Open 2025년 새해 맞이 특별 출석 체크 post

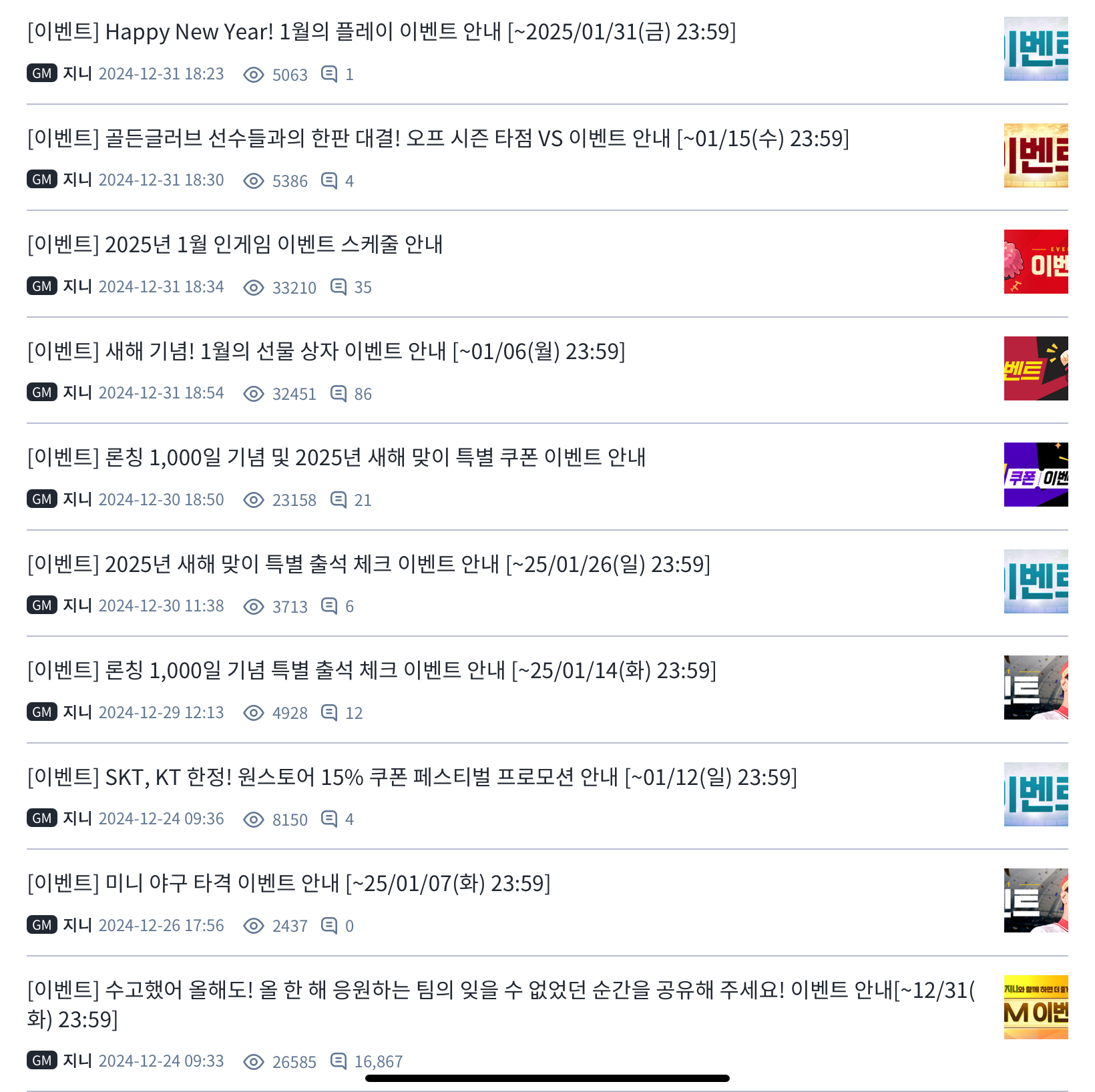[369, 565]
